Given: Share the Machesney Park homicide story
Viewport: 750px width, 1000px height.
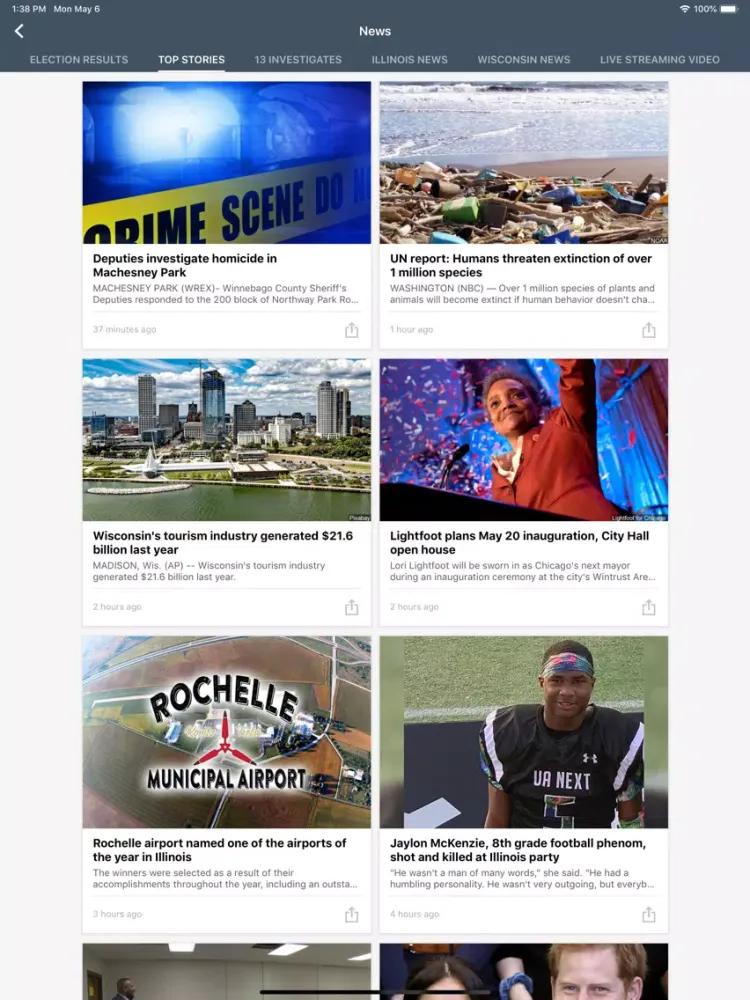Looking at the screenshot, I should point(351,330).
